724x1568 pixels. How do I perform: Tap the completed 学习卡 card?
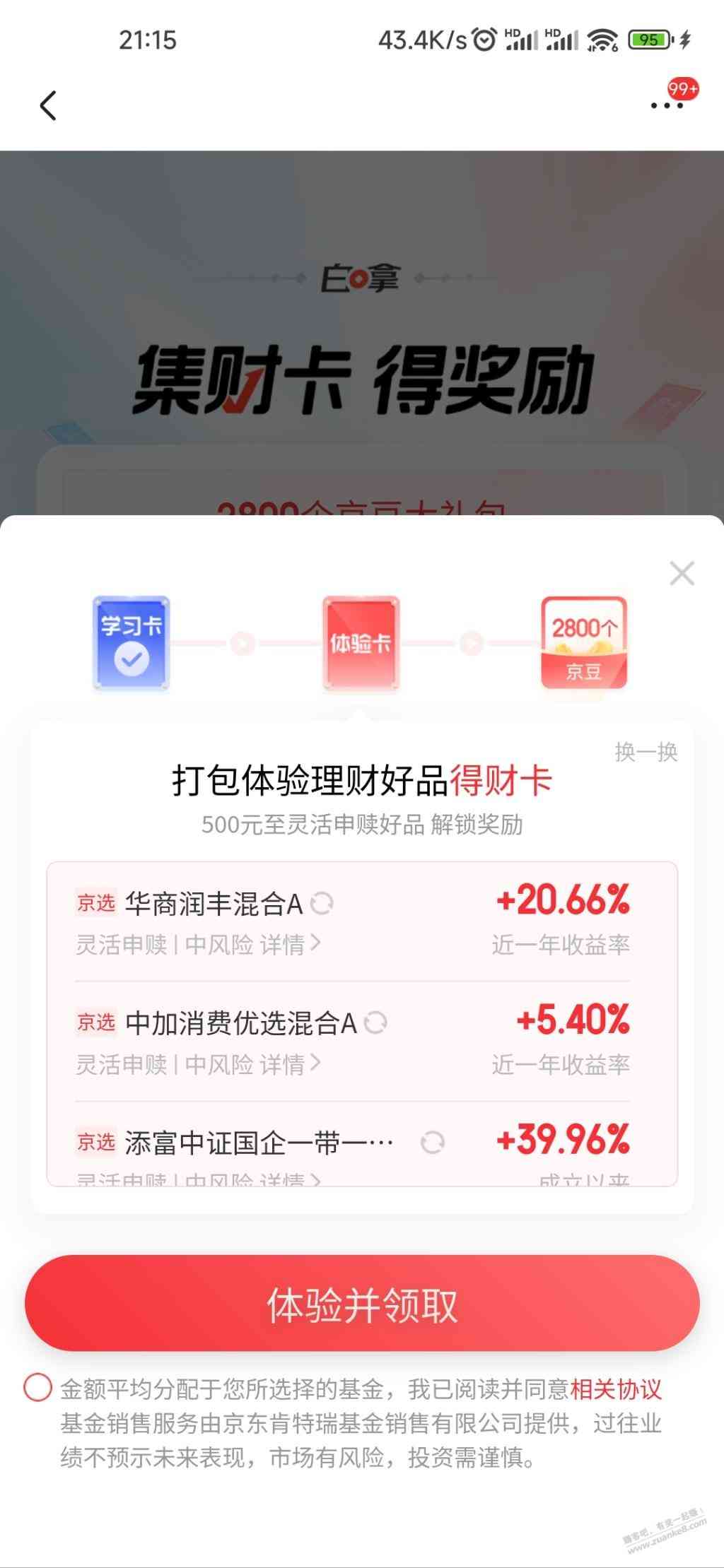pos(132,642)
